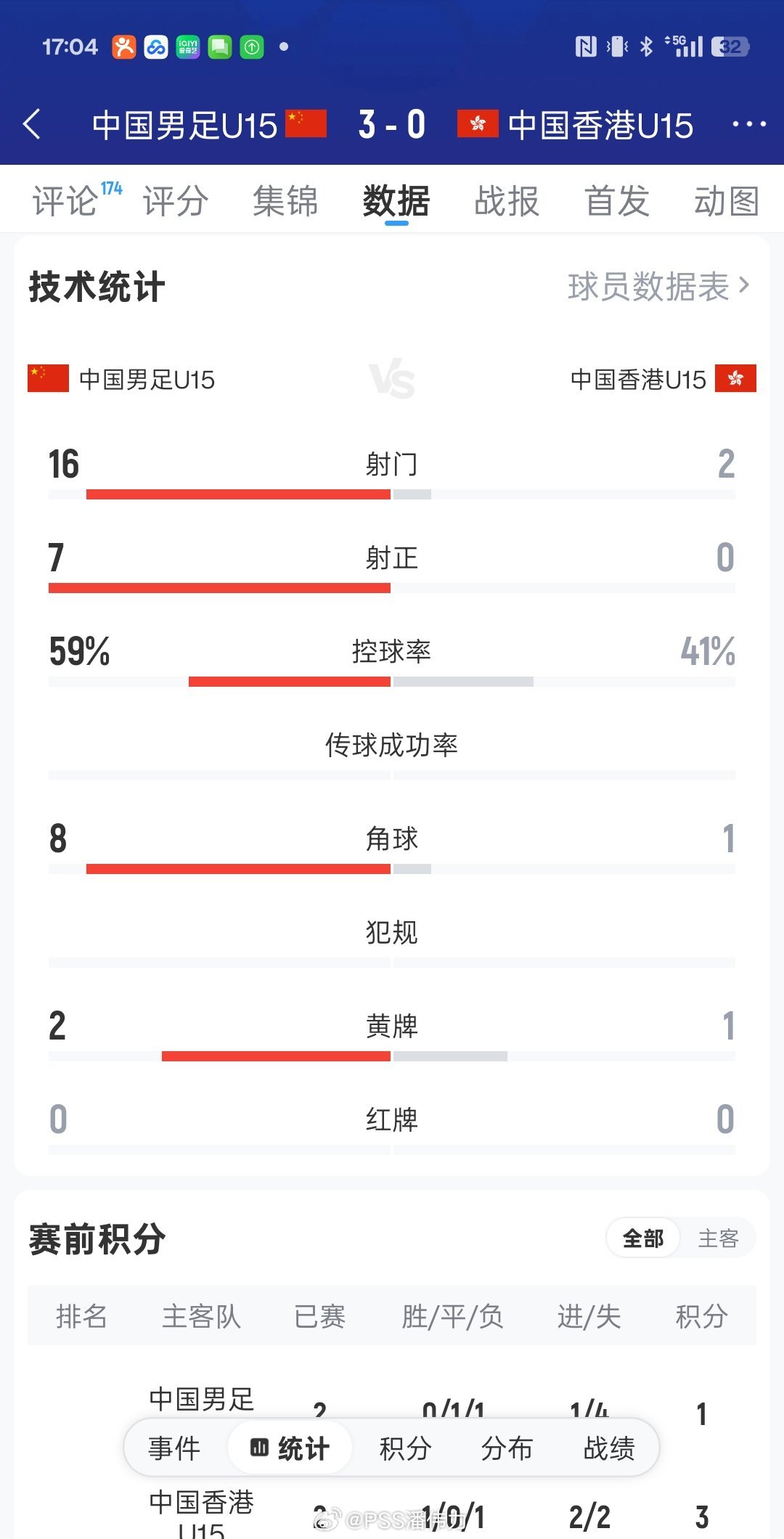784x1539 pixels.
Task: Switch to the 首发 tab
Action: pos(616,201)
